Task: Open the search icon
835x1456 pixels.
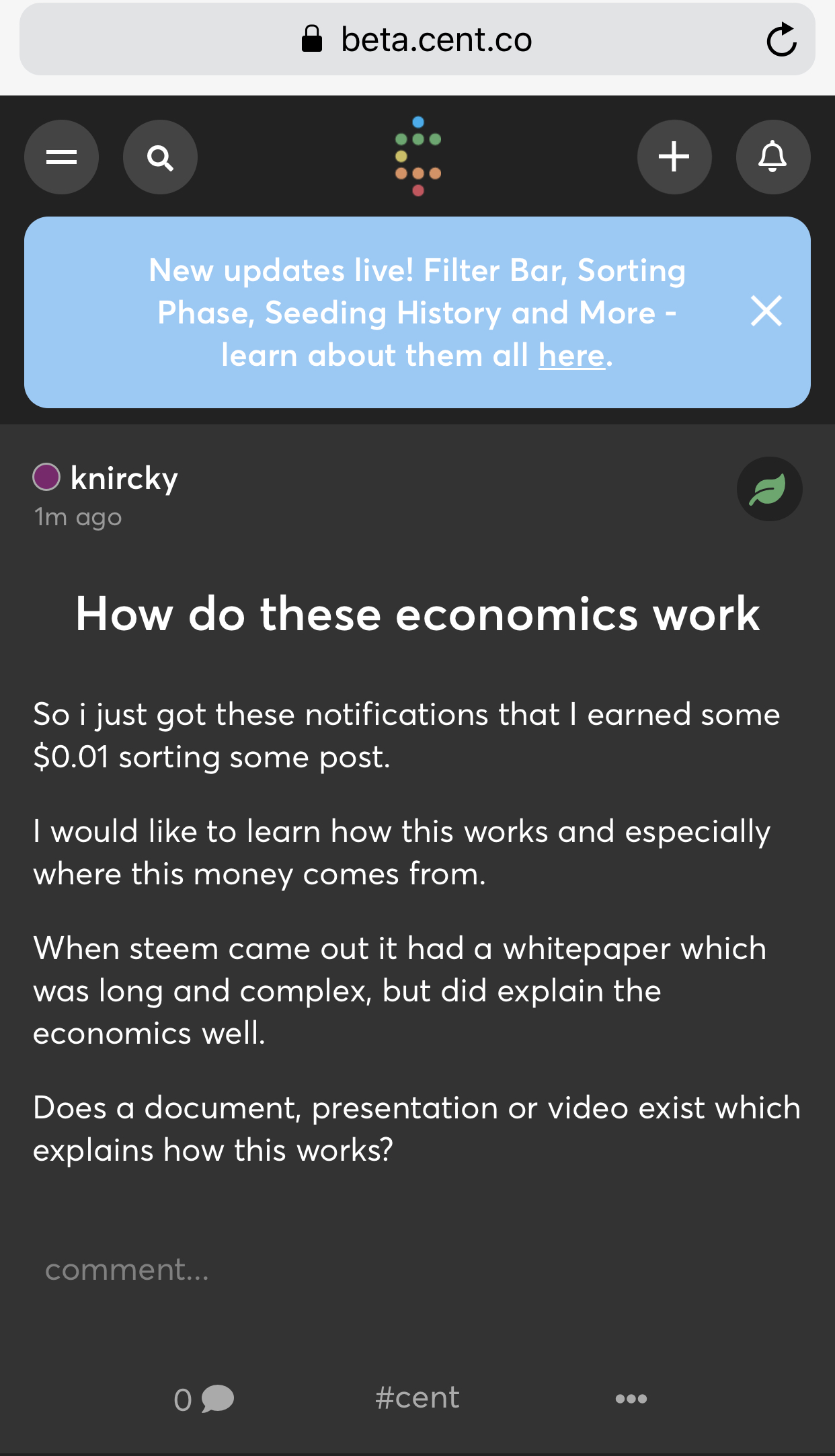Action: click(x=160, y=157)
